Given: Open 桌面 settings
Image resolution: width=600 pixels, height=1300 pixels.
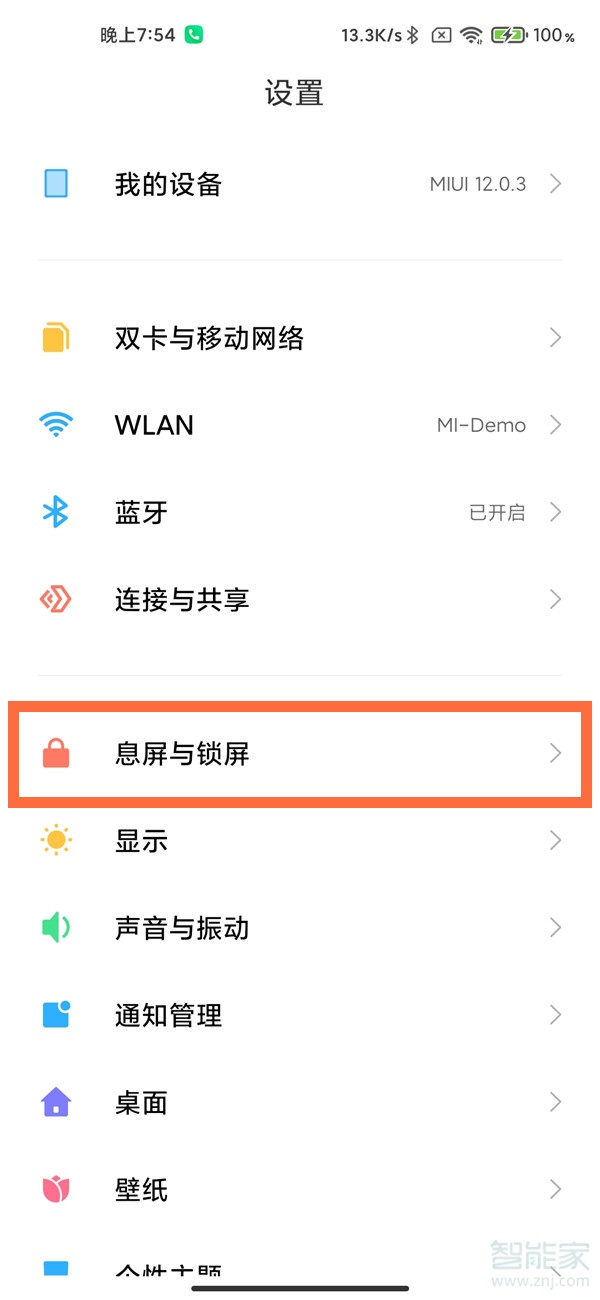Looking at the screenshot, I should [x=300, y=1102].
